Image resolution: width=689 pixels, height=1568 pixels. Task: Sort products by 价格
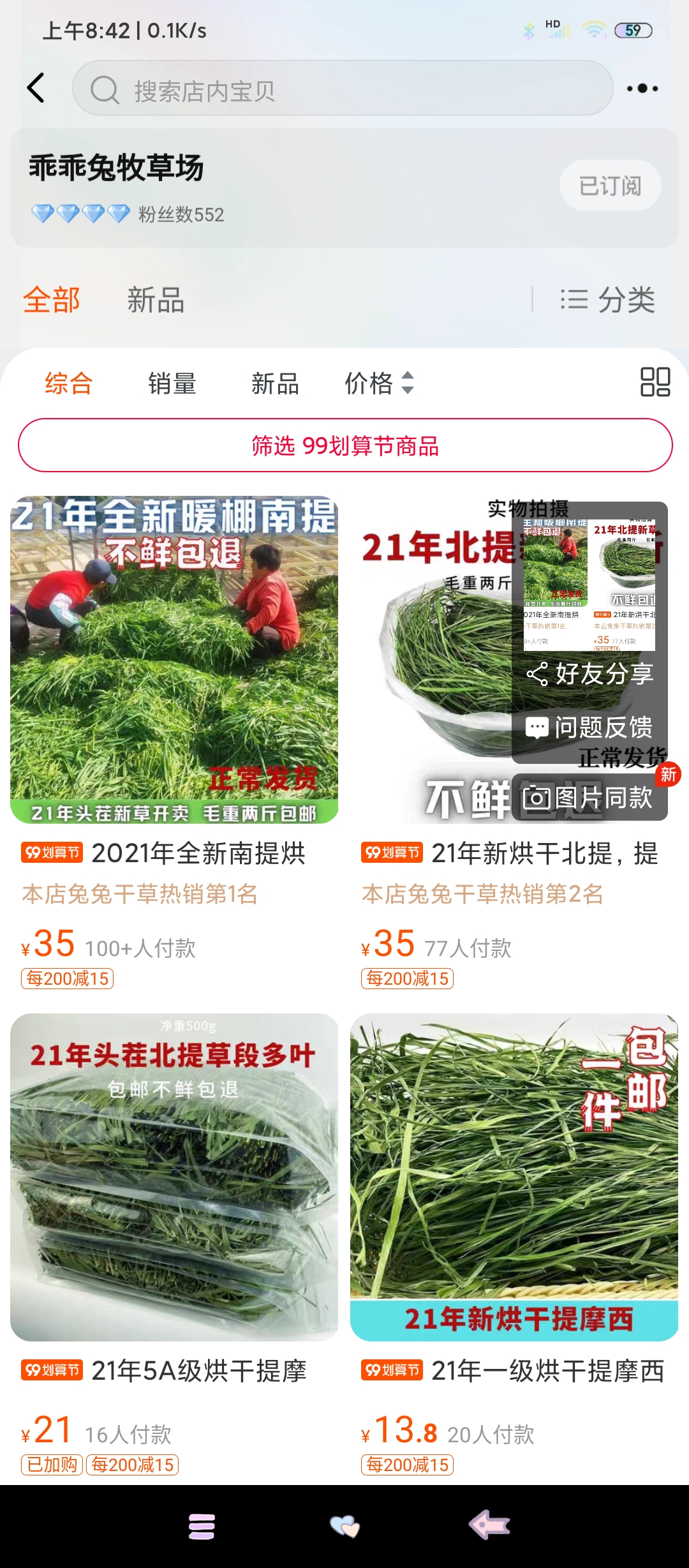(x=379, y=384)
